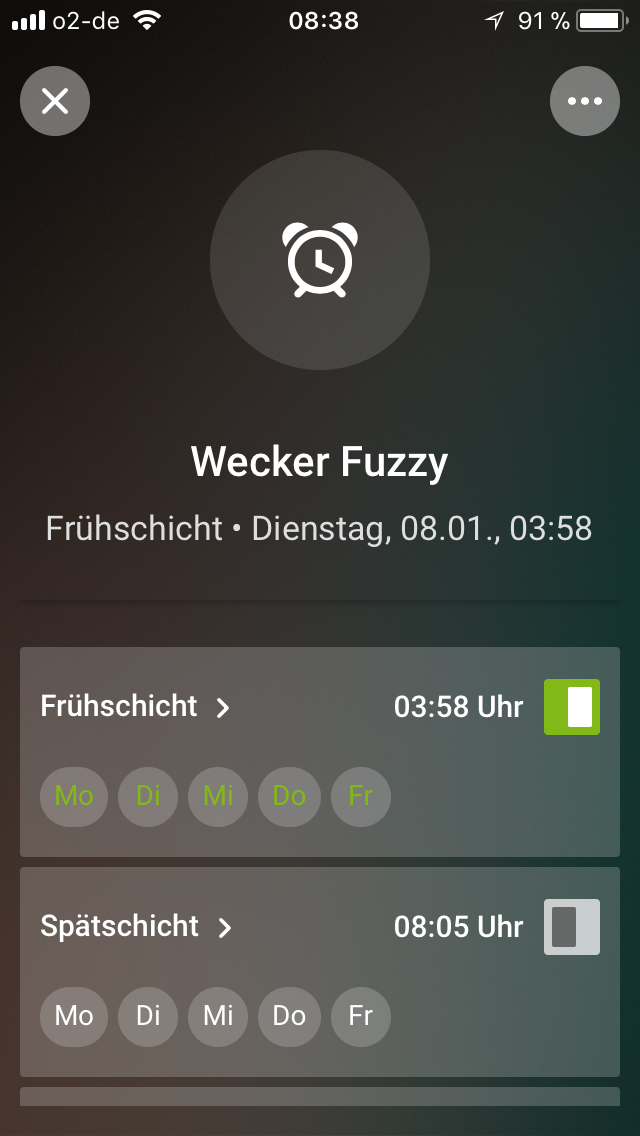The image size is (640, 1136).
Task: Toggle Fr for Spätschicht
Action: pos(361,1016)
